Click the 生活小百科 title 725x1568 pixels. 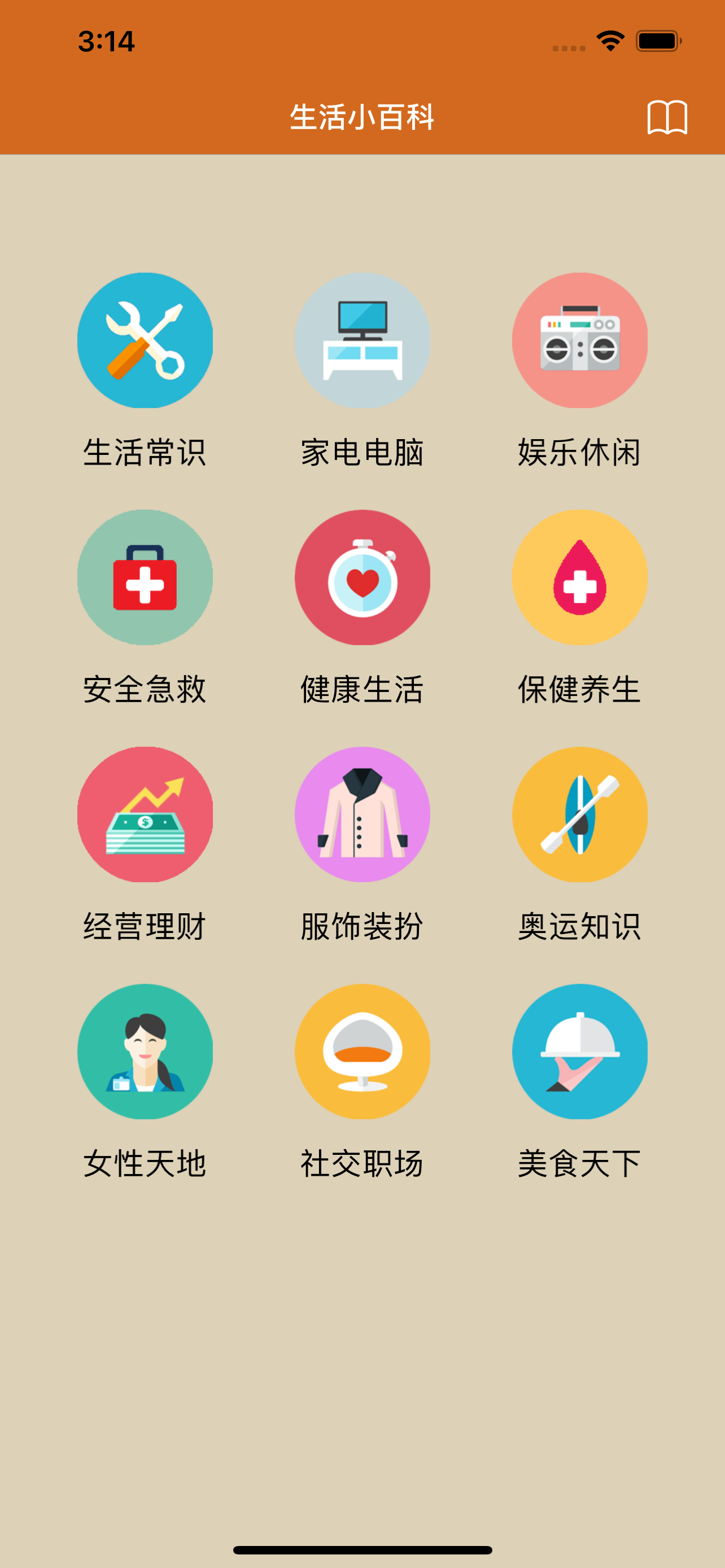coord(362,117)
